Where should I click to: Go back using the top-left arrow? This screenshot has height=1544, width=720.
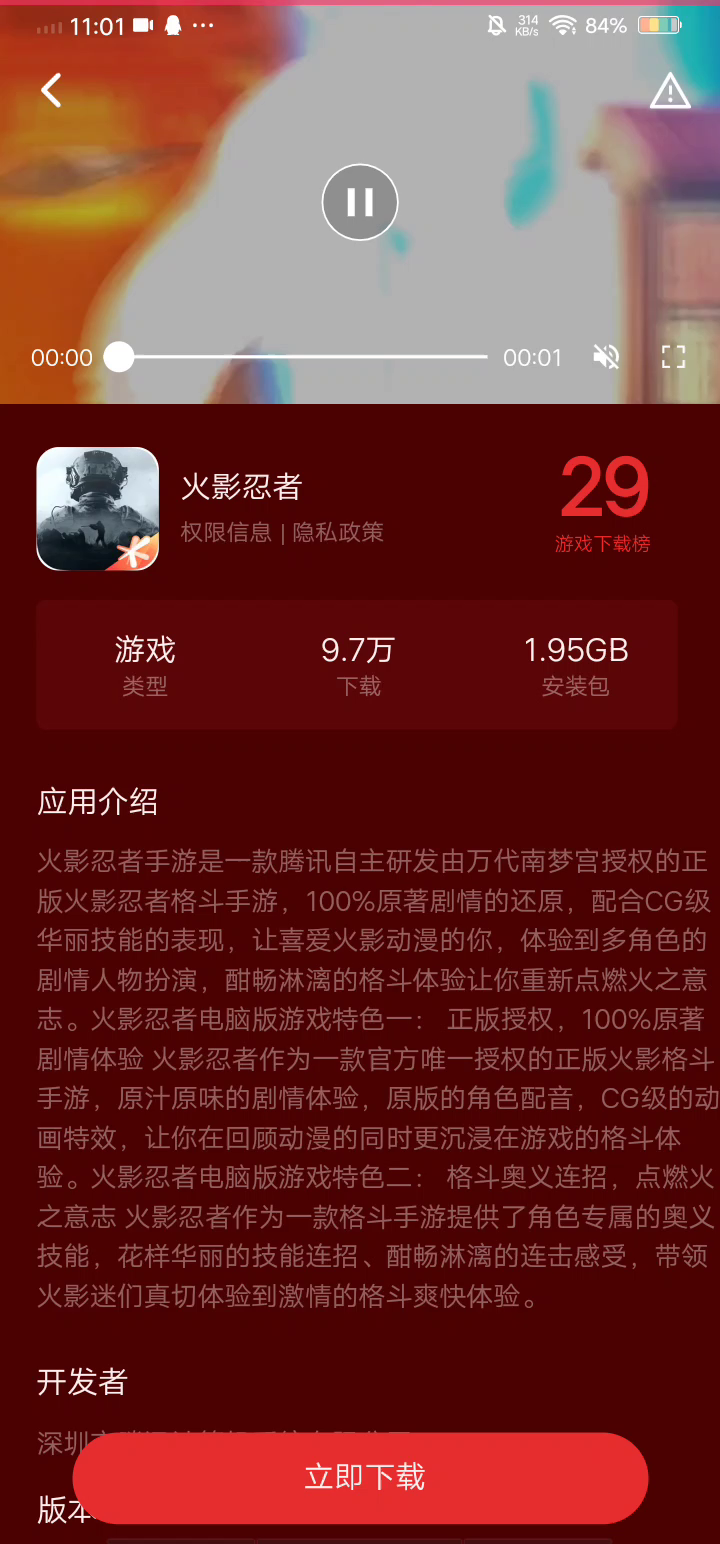click(x=51, y=91)
